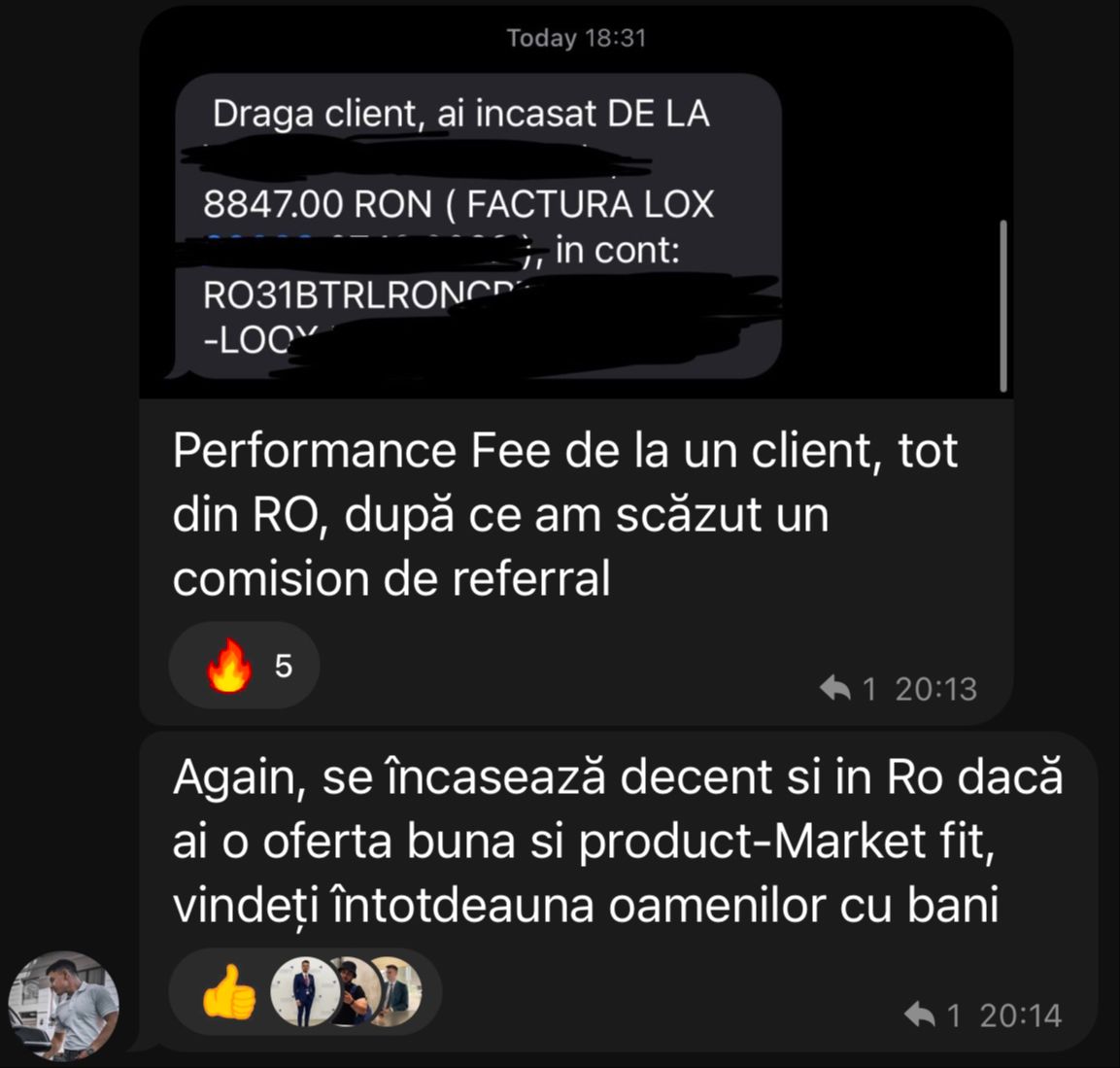Add thumbs-up to the 'Again, se încasează' message
The width and height of the screenshot is (1120, 1068).
pyautogui.click(x=229, y=993)
